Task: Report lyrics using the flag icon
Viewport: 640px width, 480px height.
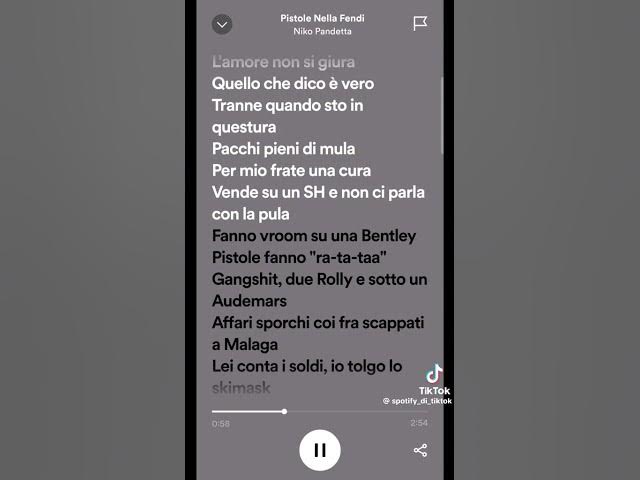Action: (420, 24)
